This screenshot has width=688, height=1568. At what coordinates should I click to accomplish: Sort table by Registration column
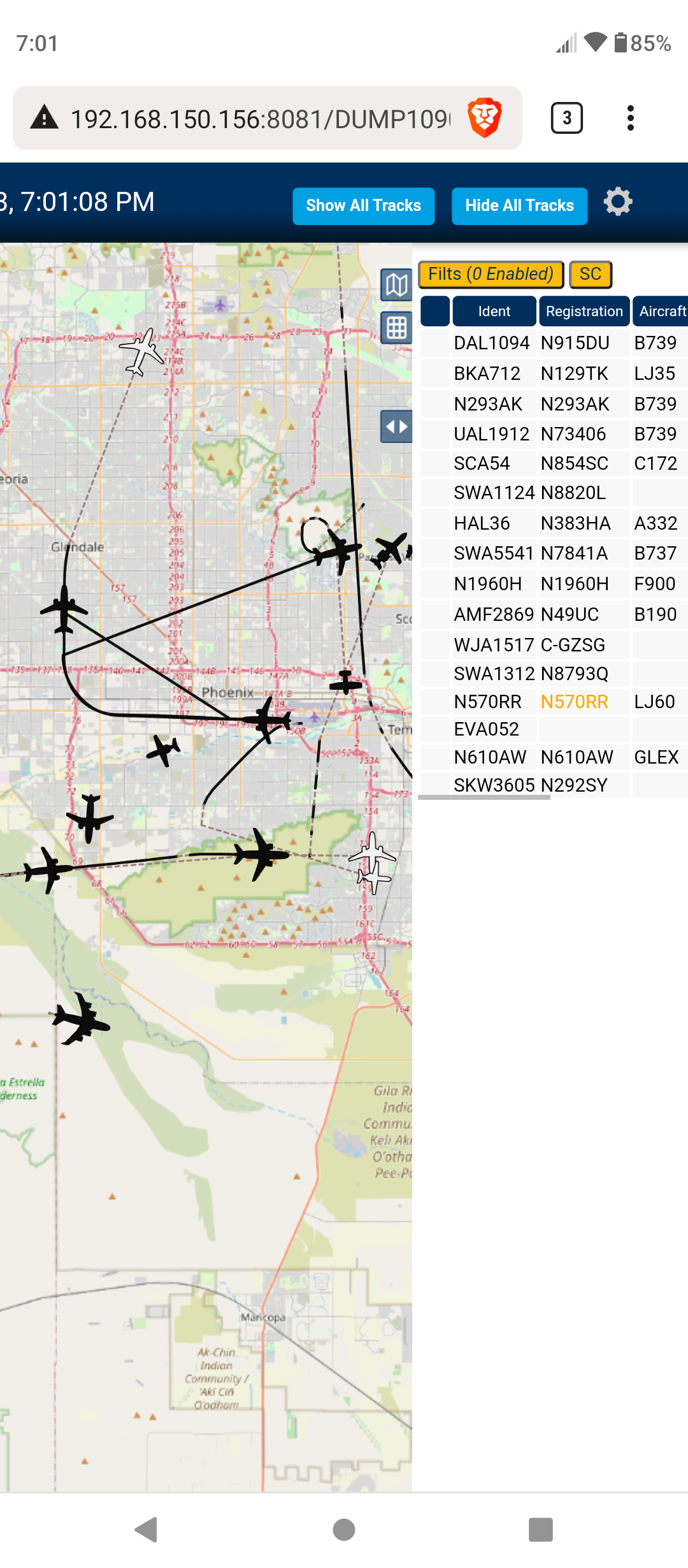point(584,311)
